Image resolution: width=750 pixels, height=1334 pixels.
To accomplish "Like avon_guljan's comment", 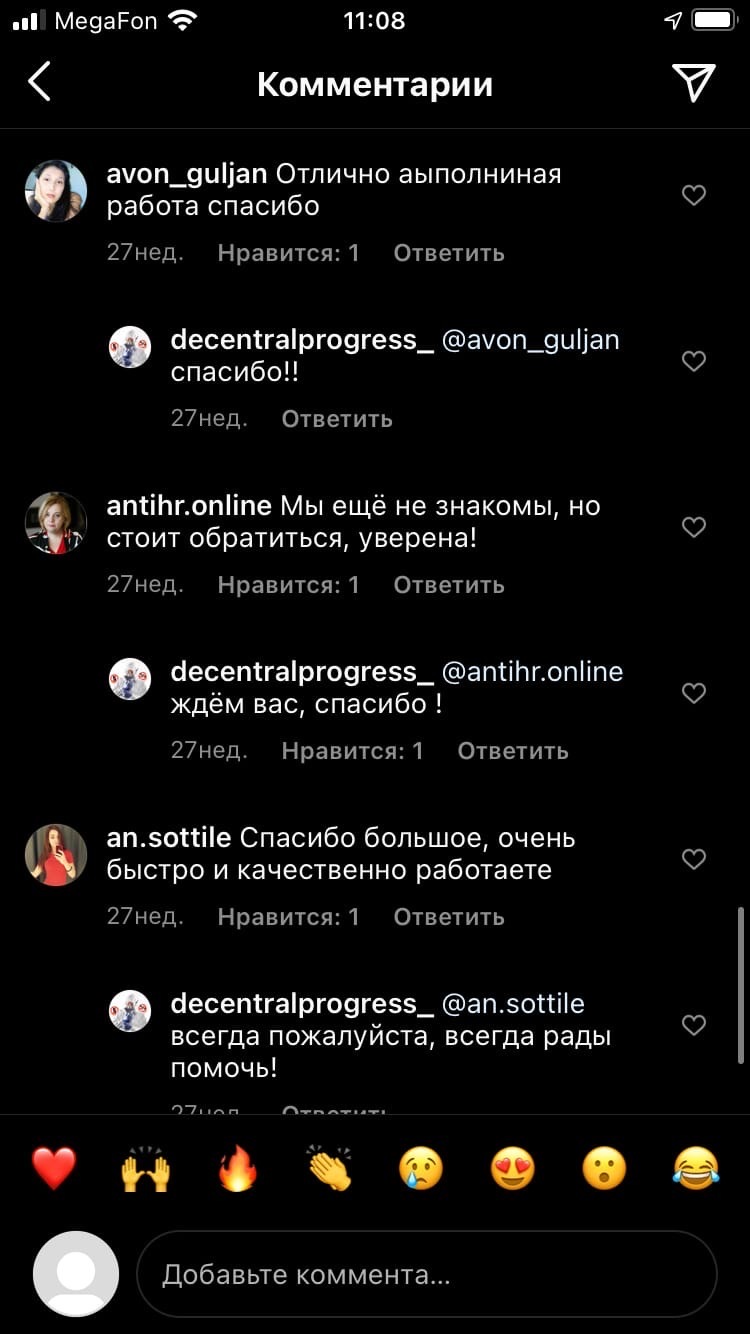I will (694, 195).
